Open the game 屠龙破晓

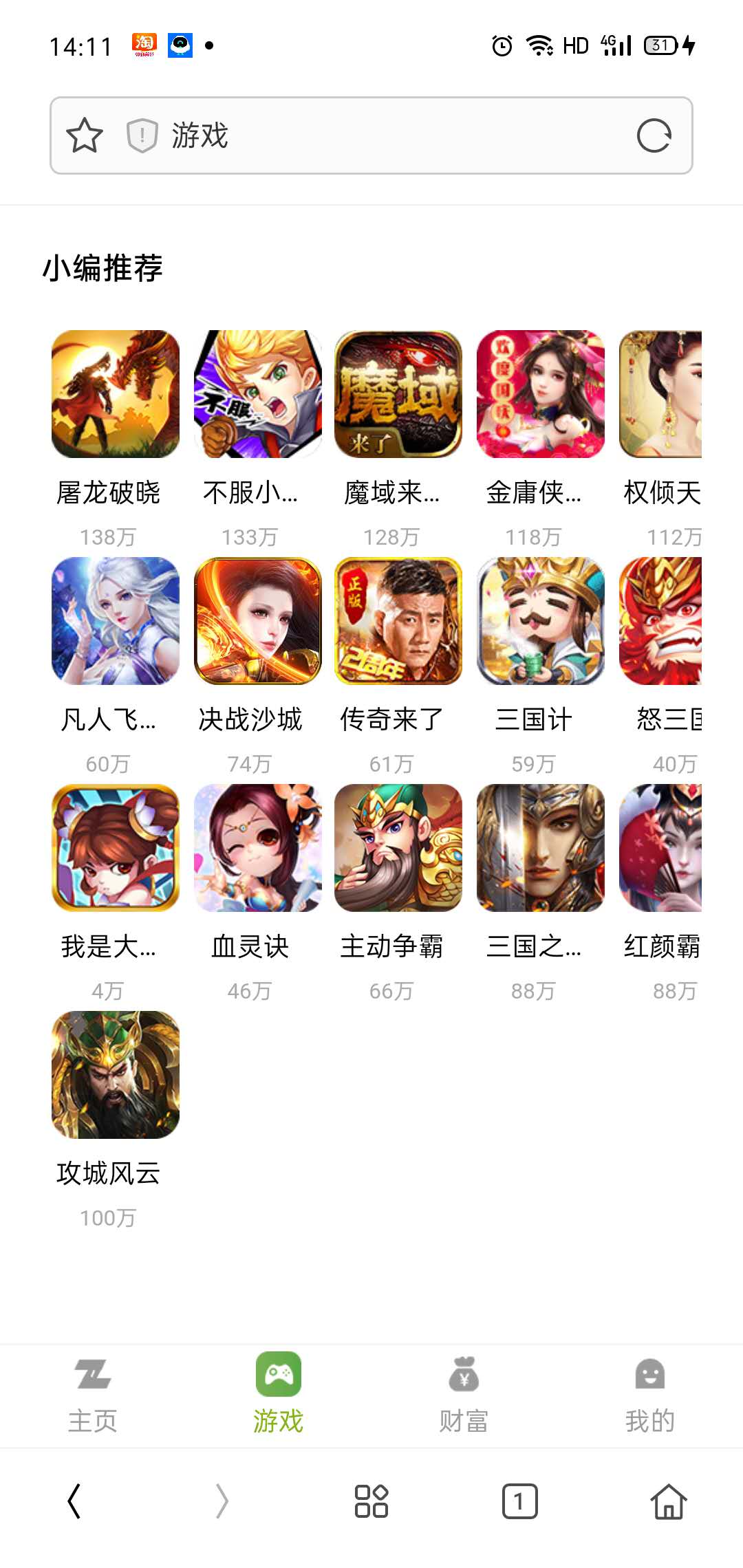(x=115, y=394)
